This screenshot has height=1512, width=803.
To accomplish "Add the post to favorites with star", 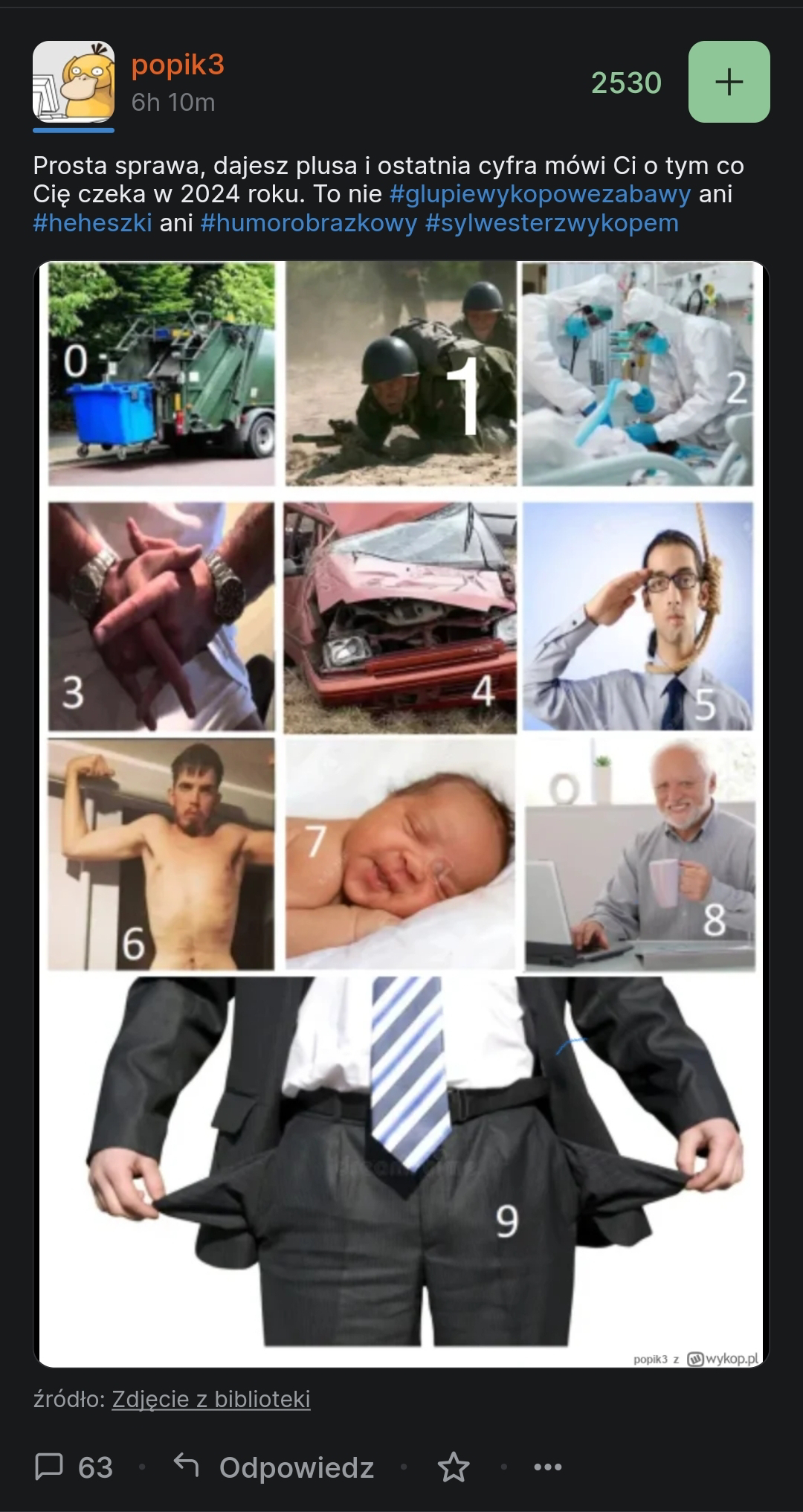I will click(x=453, y=1467).
